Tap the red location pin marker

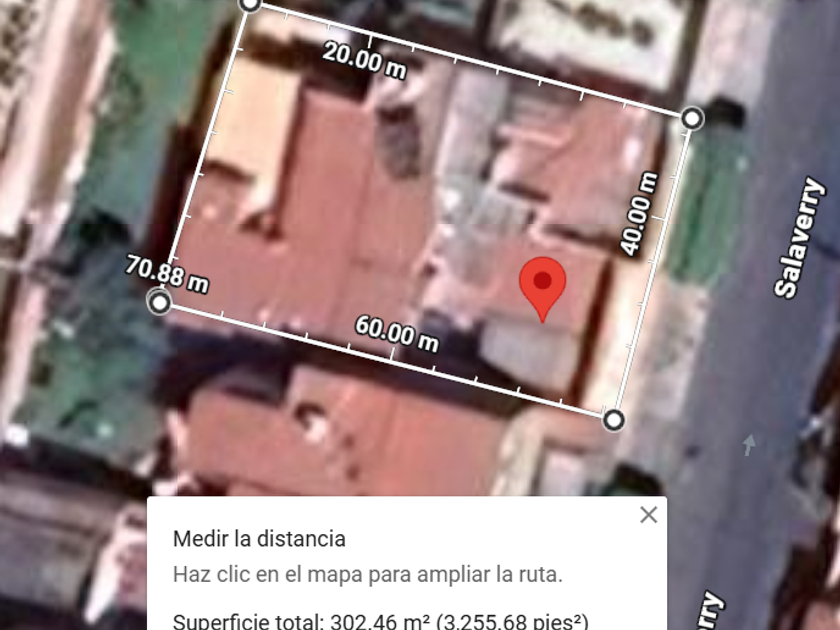[x=543, y=285]
